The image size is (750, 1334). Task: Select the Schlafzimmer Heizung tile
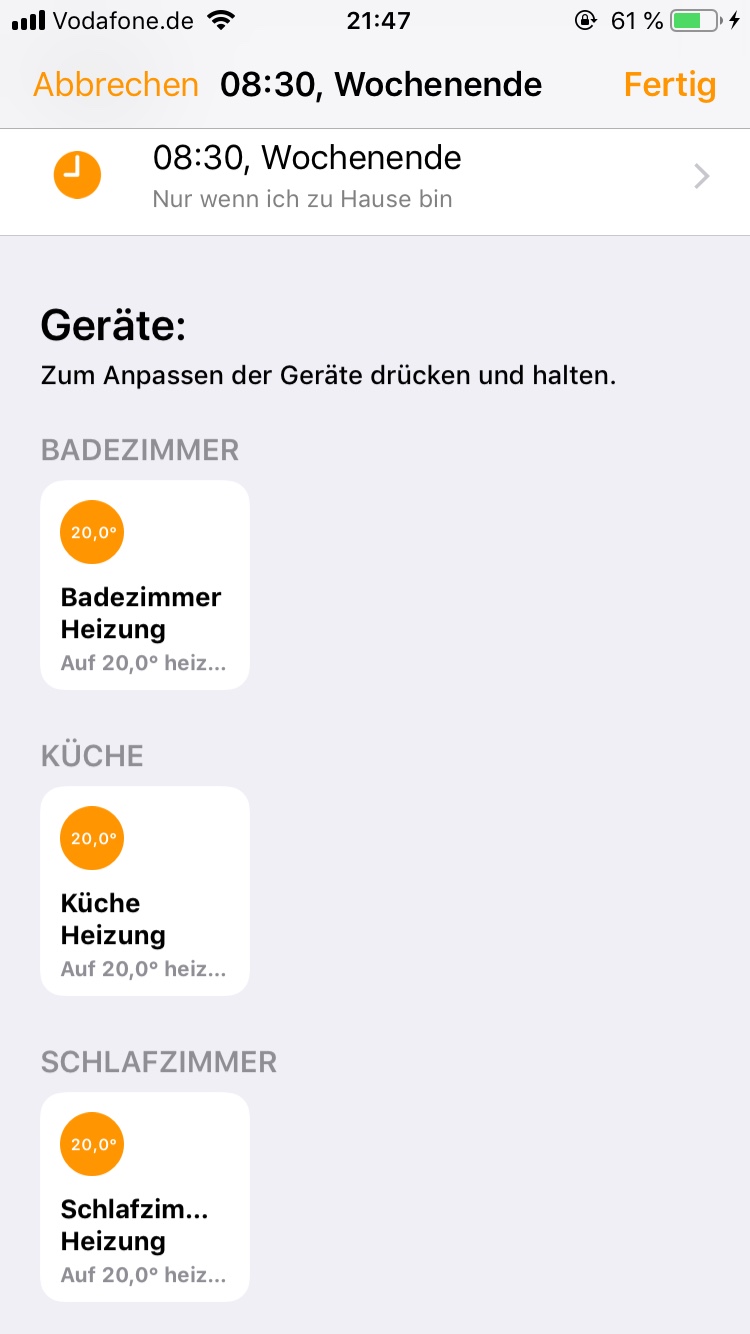(144, 1197)
